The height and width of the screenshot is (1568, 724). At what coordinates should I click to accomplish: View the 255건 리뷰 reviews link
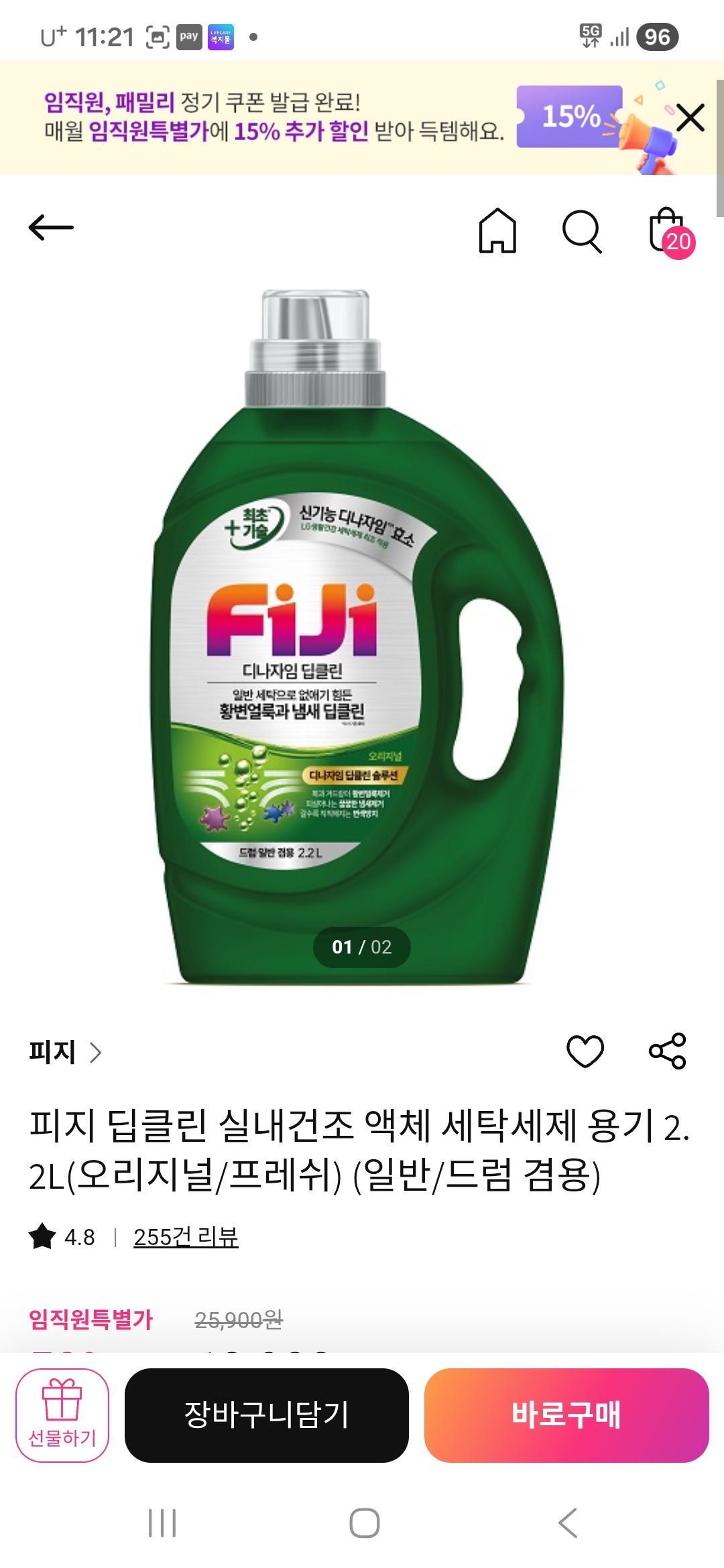click(186, 1237)
